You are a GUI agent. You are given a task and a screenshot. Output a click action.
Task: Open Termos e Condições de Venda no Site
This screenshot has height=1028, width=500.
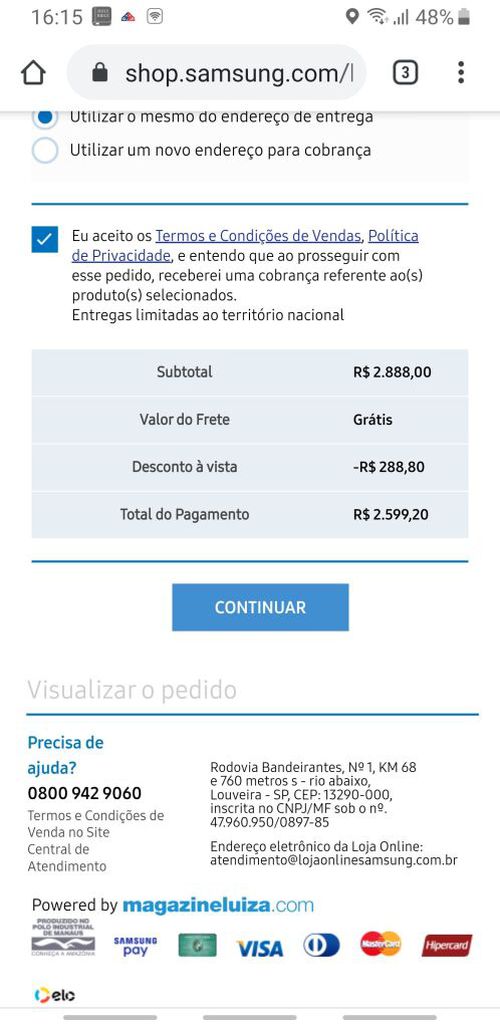(96, 824)
